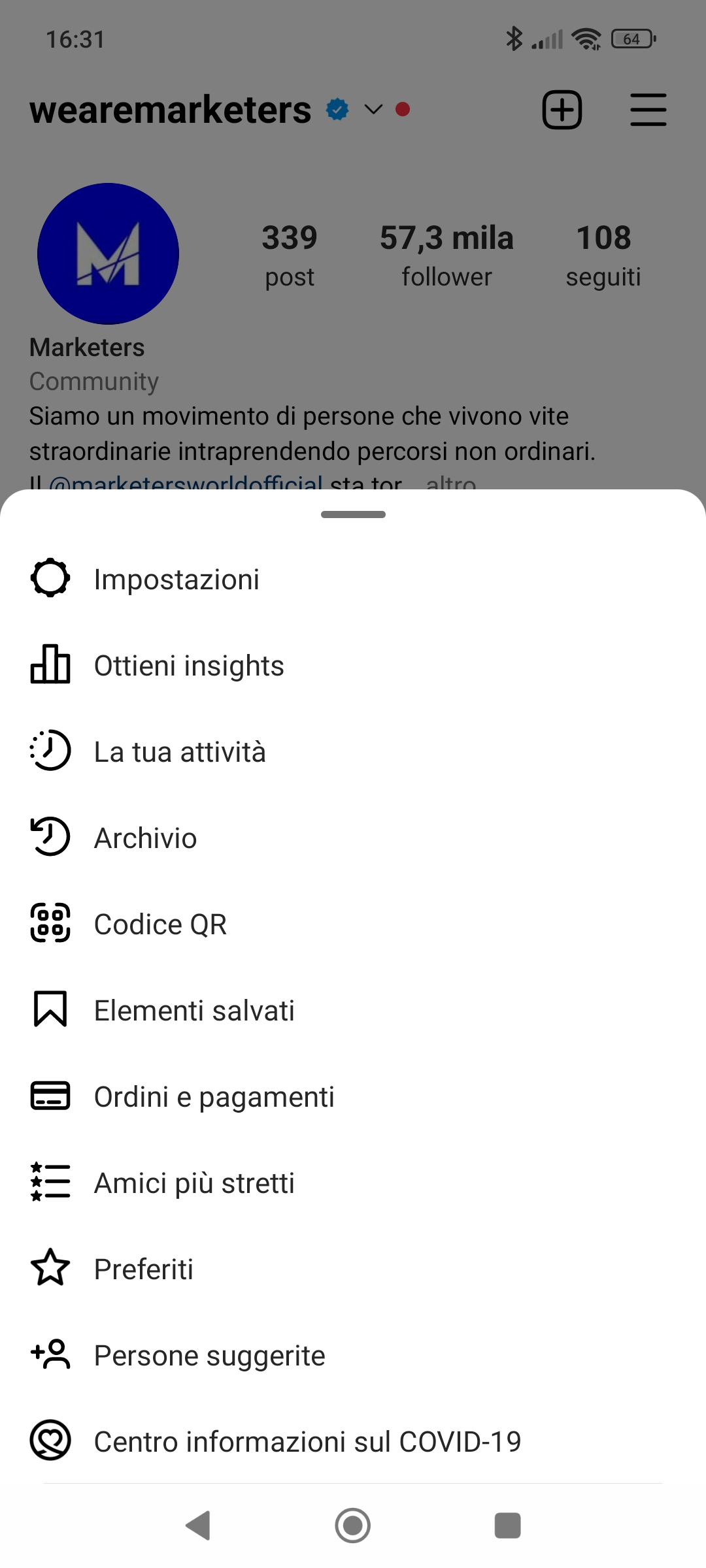Select Amici più stretti
This screenshot has width=706, height=1568.
pyautogui.click(x=194, y=1183)
